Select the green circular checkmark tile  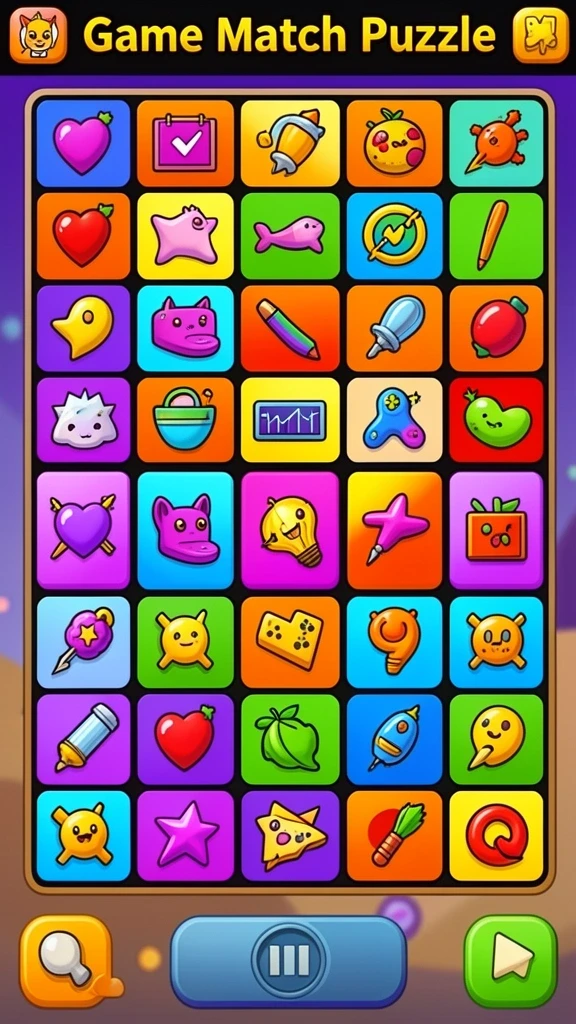tap(394, 236)
